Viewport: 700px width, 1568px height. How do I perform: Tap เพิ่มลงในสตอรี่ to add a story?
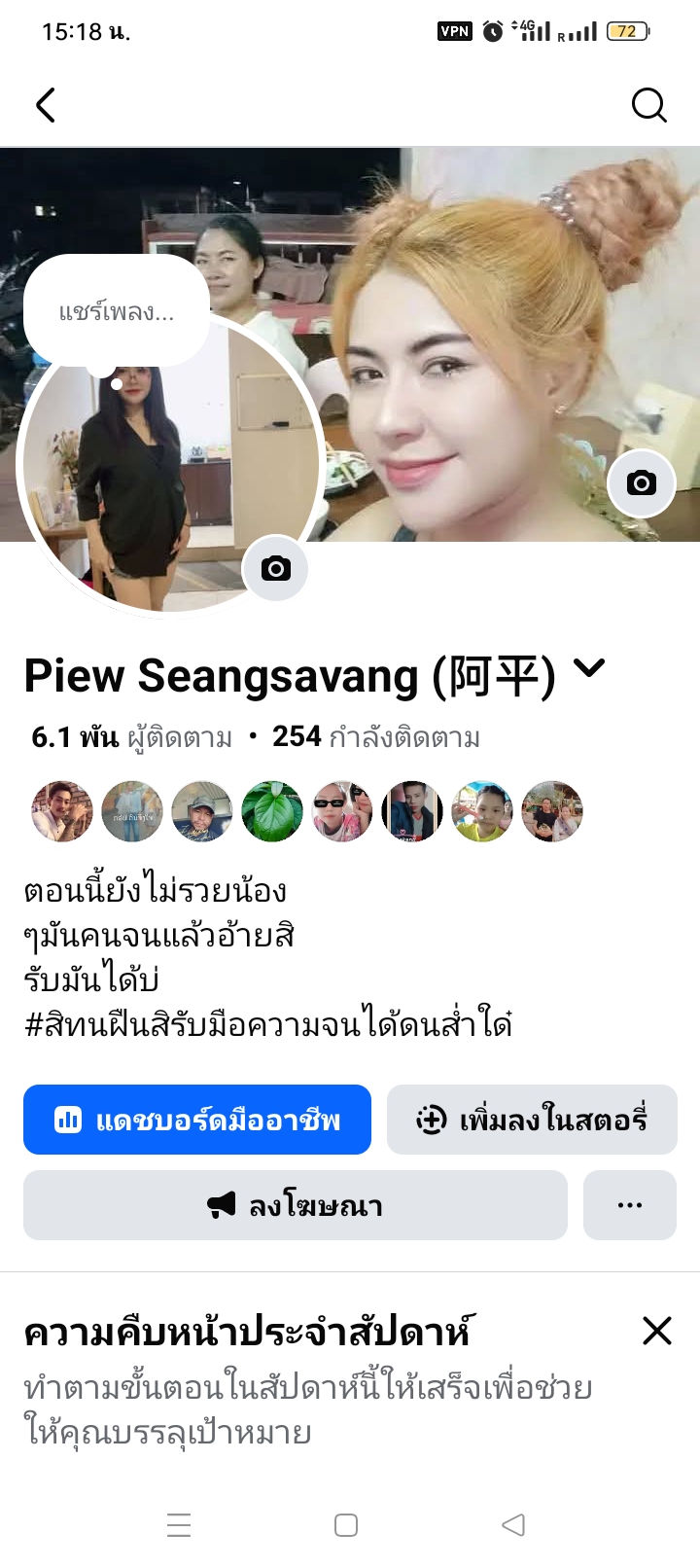532,1120
